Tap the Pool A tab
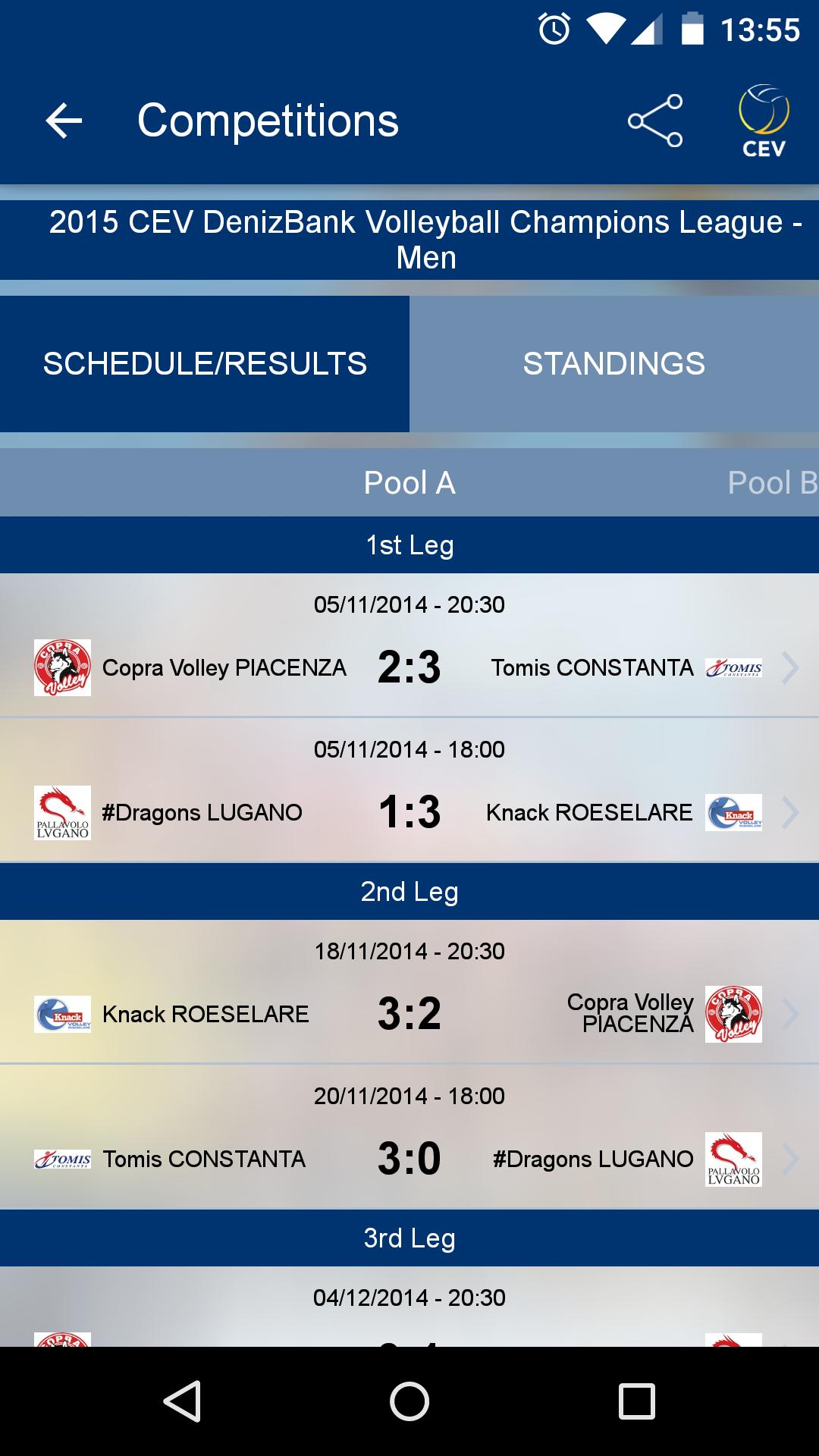The image size is (819, 1456). pyautogui.click(x=409, y=483)
